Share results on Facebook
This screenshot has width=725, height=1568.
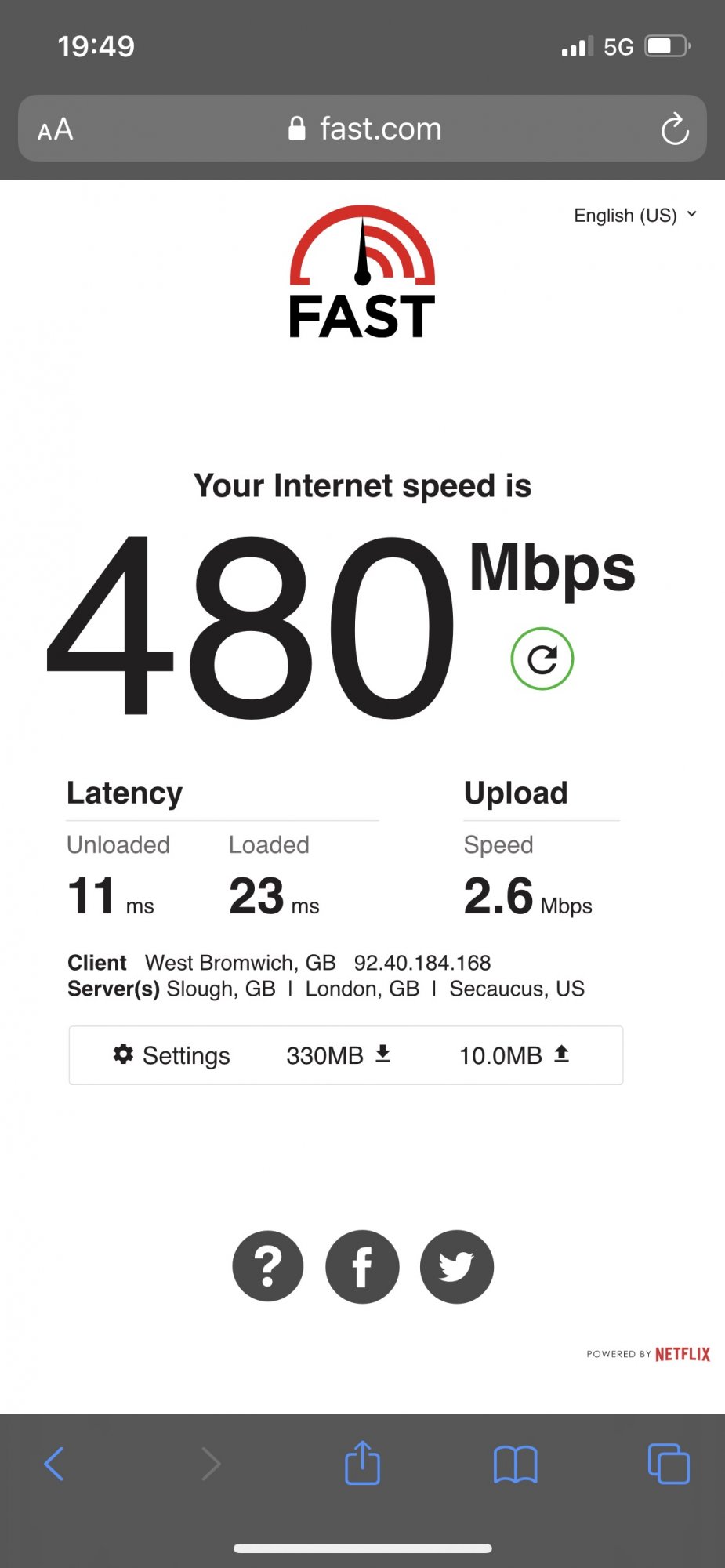362,1266
